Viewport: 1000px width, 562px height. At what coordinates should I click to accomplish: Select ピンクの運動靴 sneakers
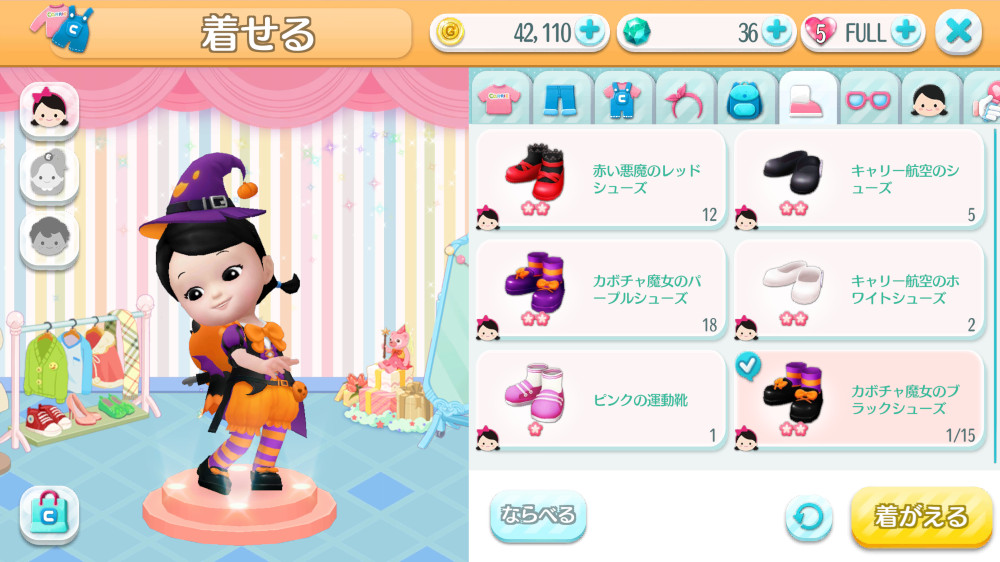(x=600, y=400)
